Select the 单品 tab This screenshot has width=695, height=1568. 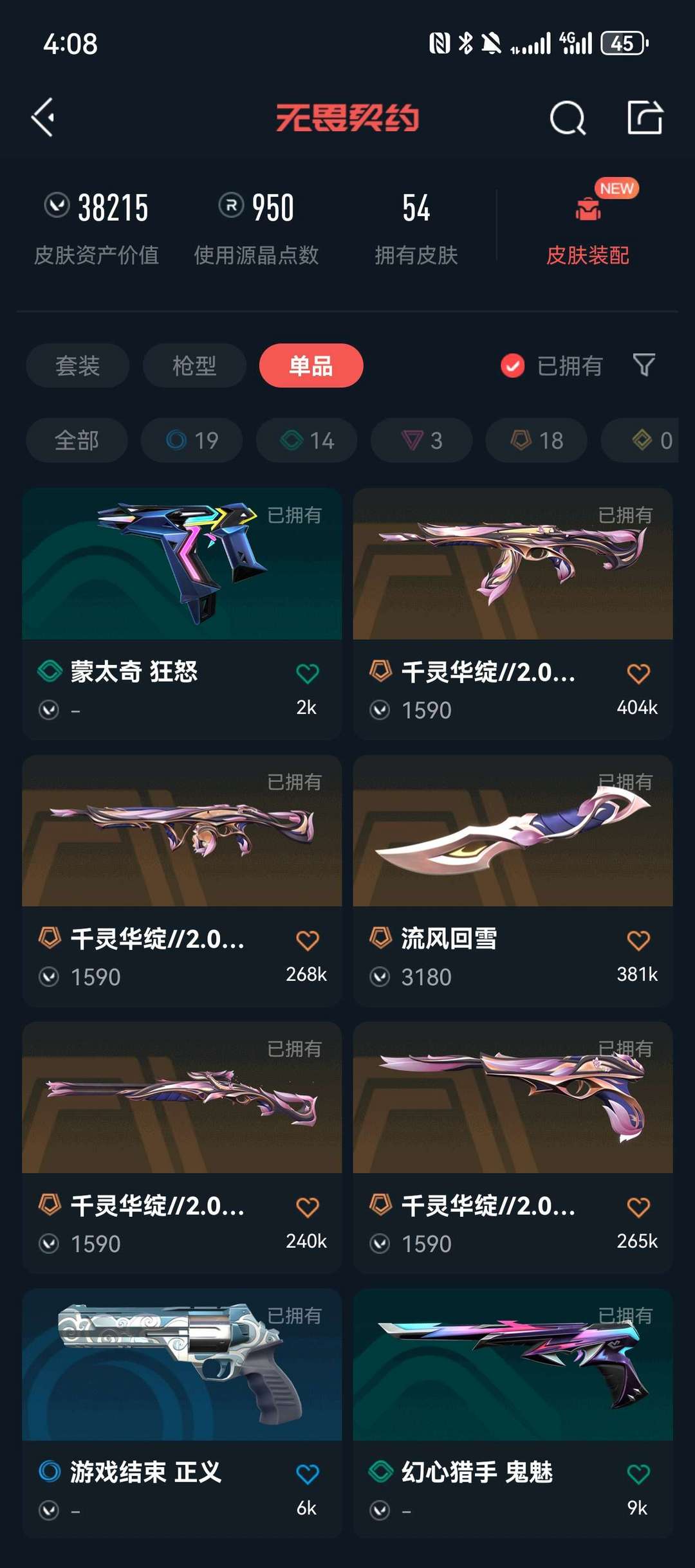pyautogui.click(x=311, y=365)
